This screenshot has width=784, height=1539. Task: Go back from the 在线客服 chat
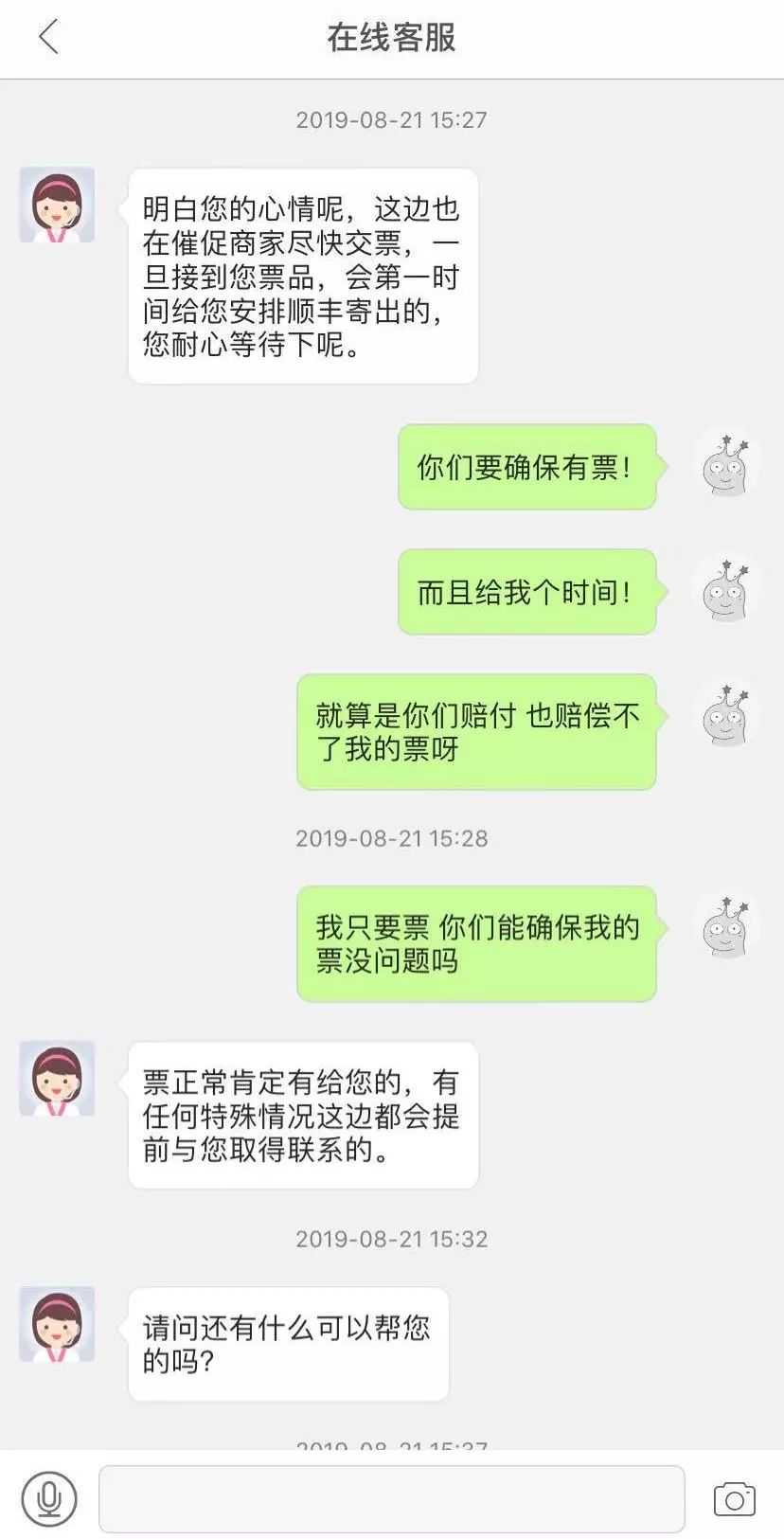[49, 38]
